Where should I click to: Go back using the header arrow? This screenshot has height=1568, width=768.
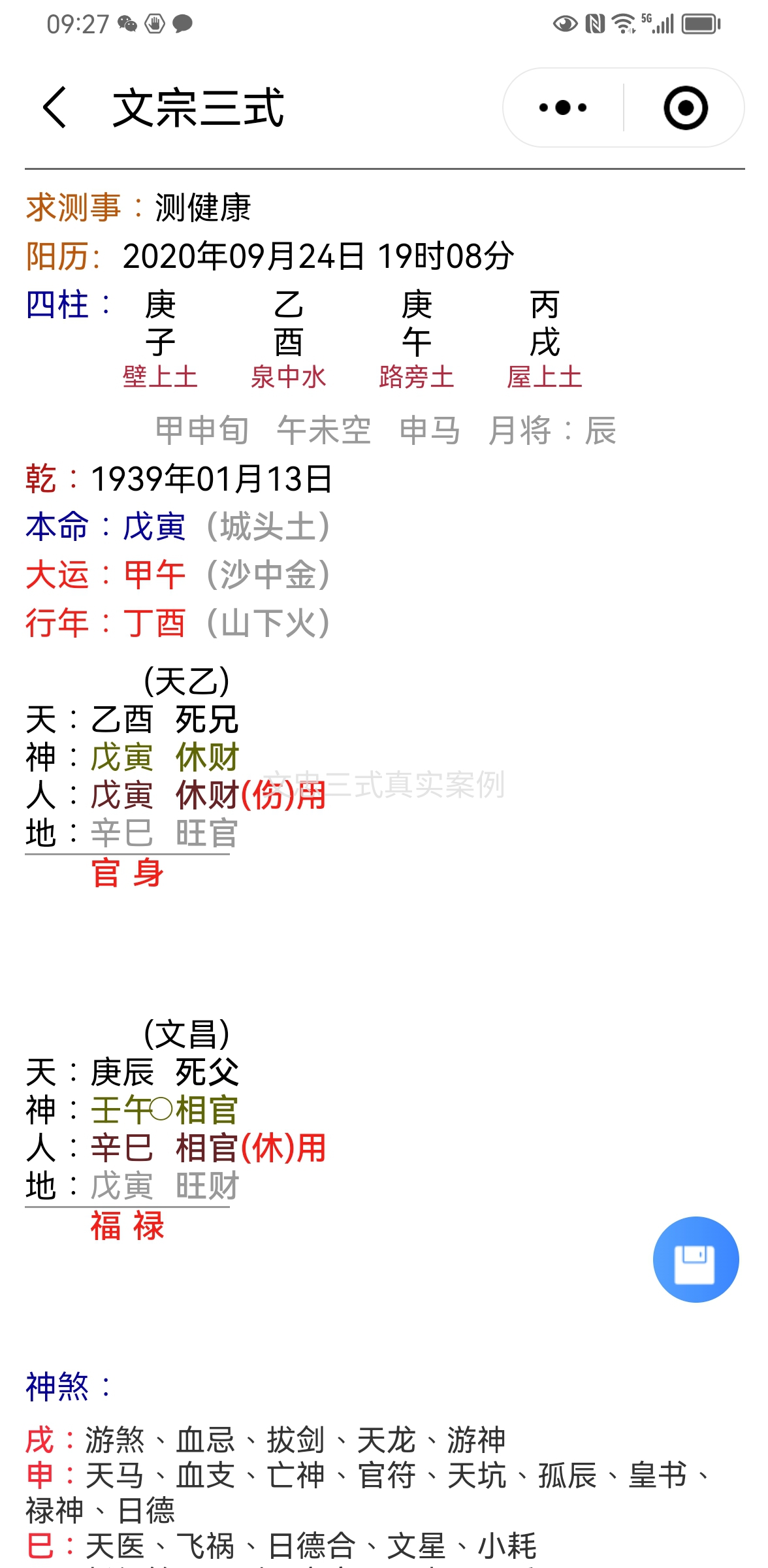pyautogui.click(x=54, y=107)
